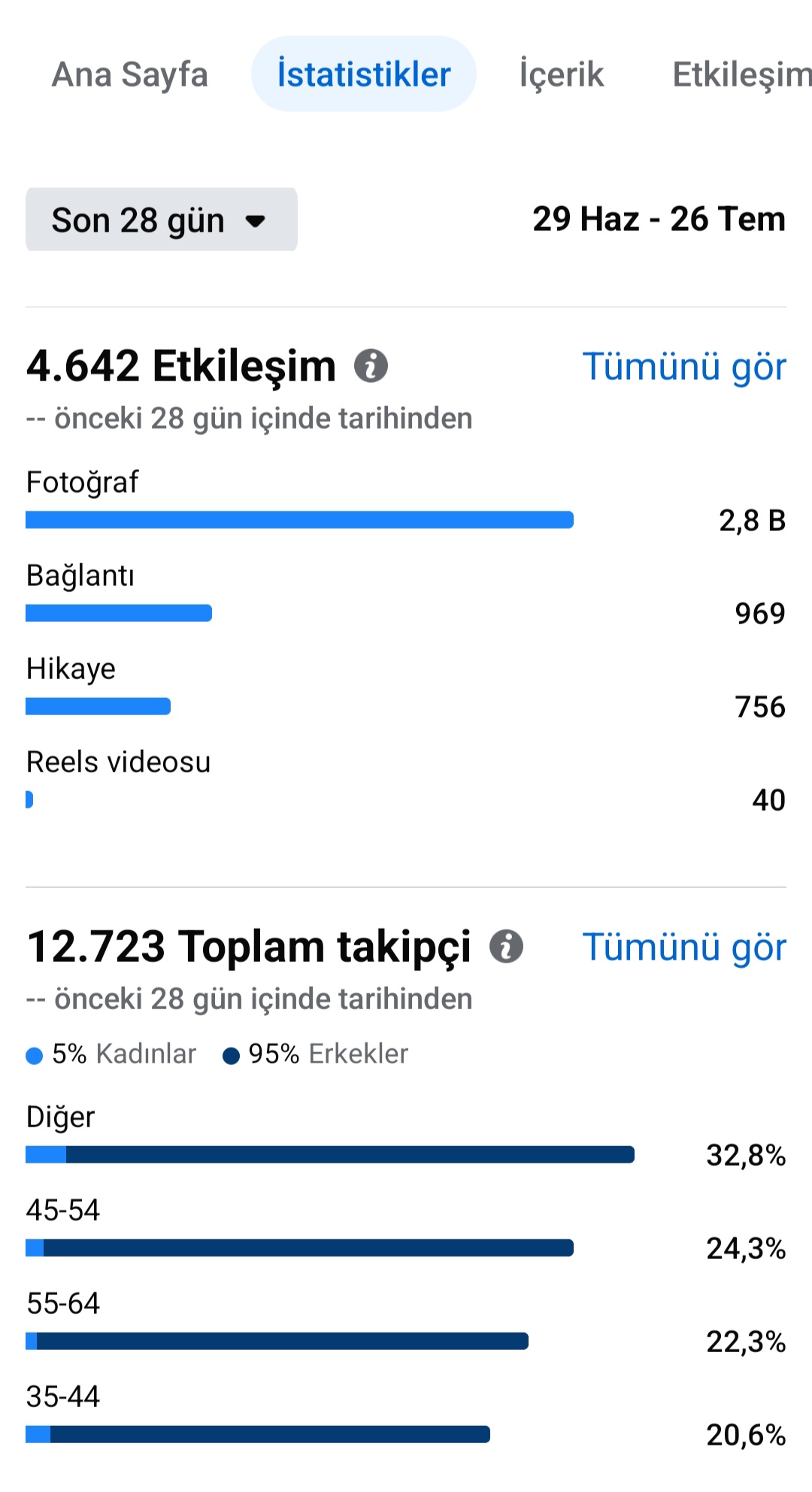Open the İçerik tab
This screenshot has height=1492, width=812.
562,74
